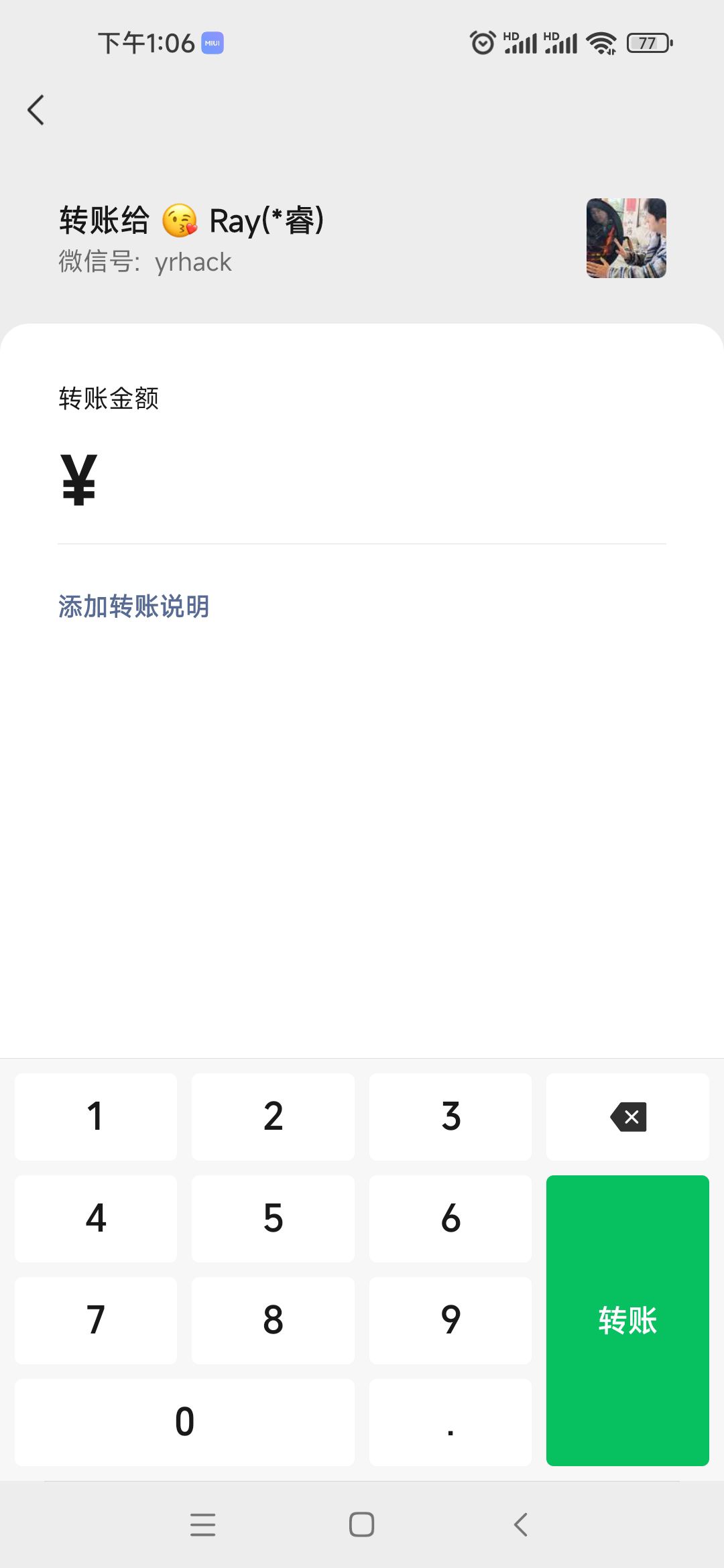The image size is (724, 1568).
Task: Go to the system home screen
Action: 362,1524
